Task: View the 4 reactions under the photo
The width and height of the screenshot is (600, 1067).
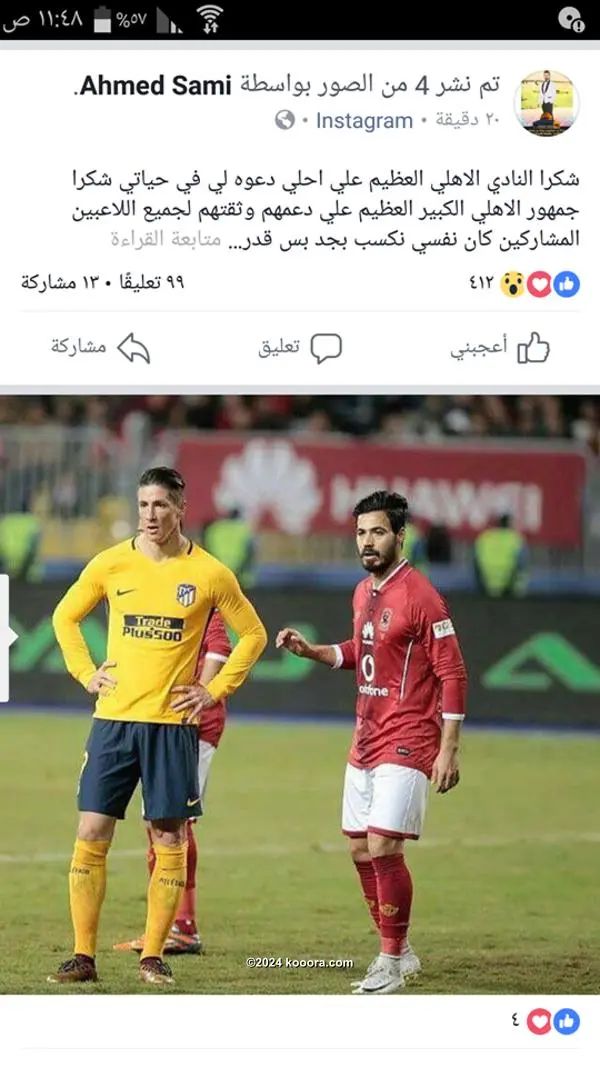Action: [x=548, y=1021]
